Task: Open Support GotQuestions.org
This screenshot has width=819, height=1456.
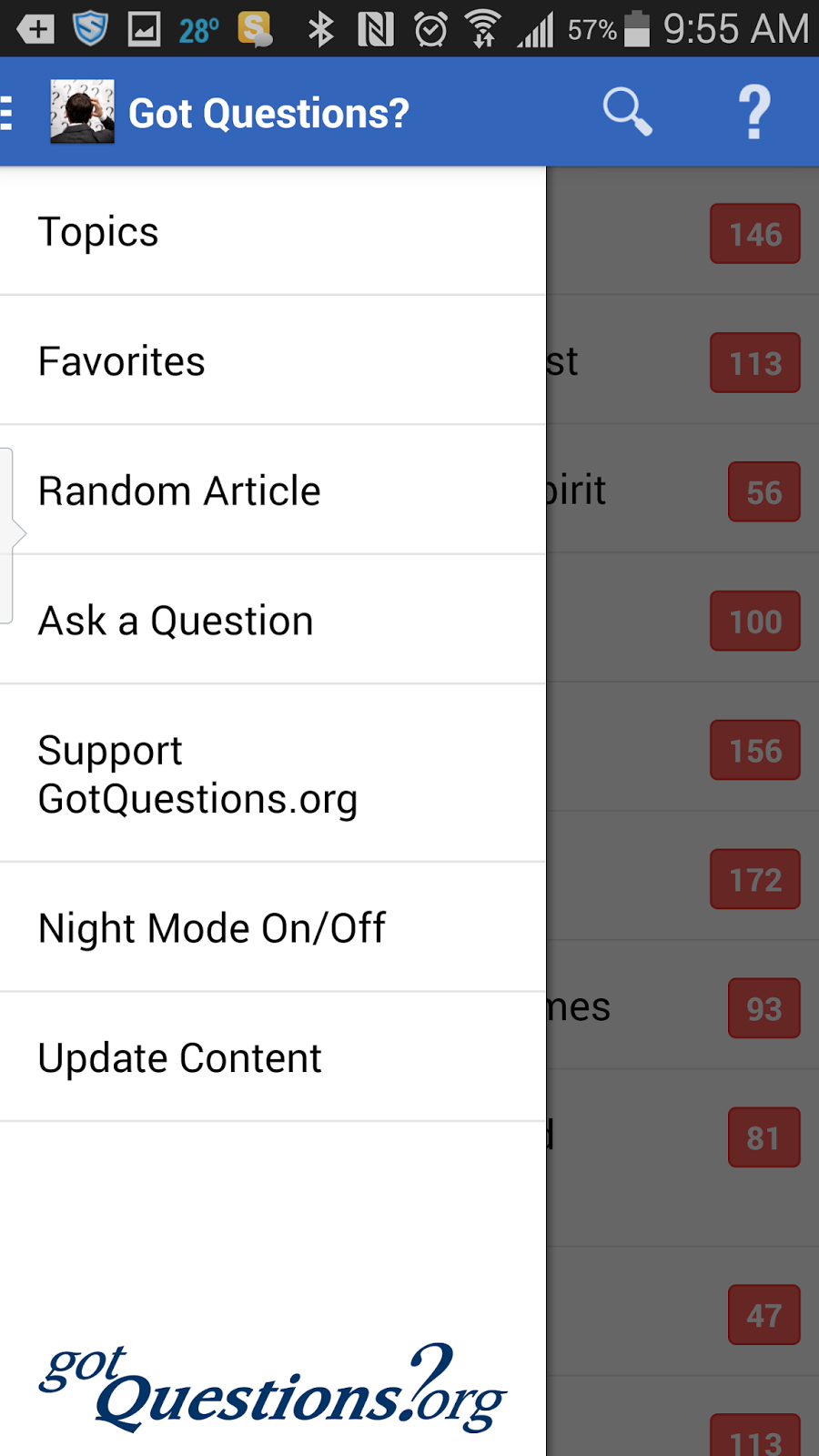Action: (273, 773)
